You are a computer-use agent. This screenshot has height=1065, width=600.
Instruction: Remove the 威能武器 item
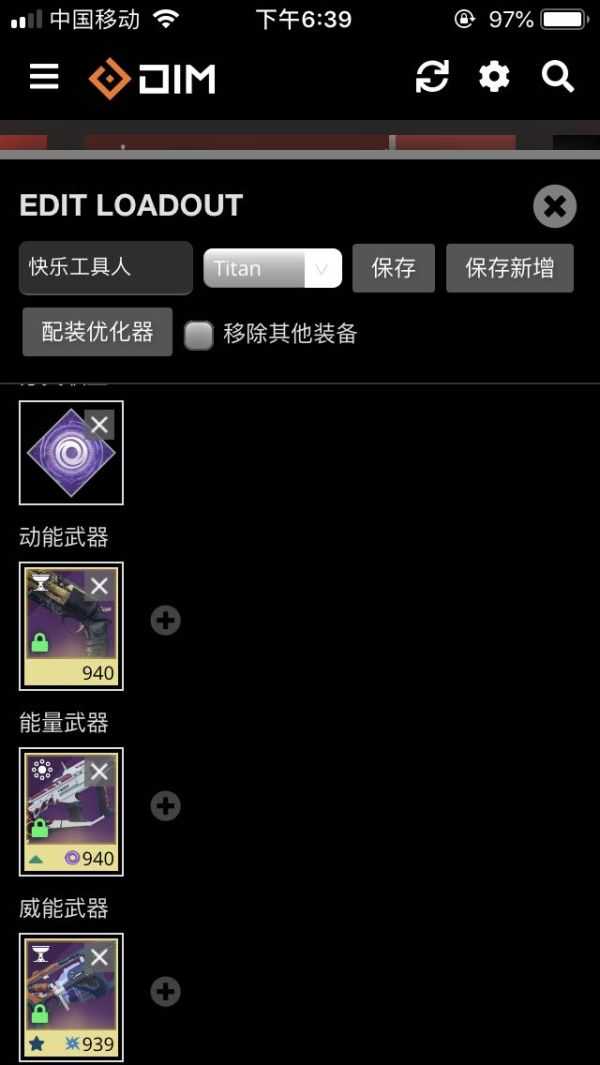point(99,957)
